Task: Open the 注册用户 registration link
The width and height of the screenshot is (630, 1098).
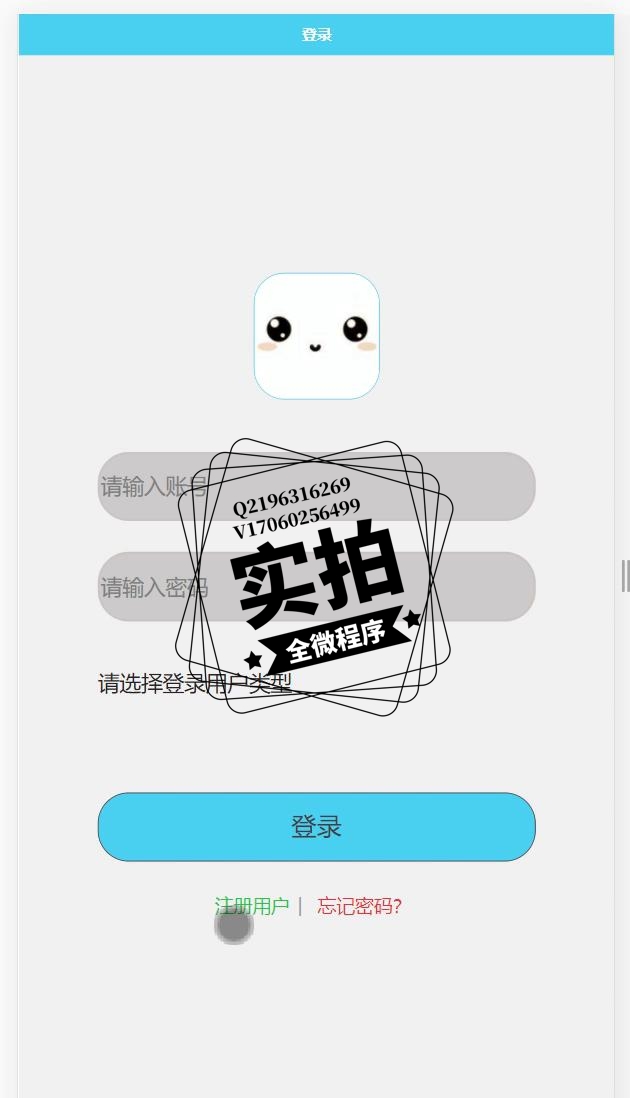Action: click(x=252, y=906)
